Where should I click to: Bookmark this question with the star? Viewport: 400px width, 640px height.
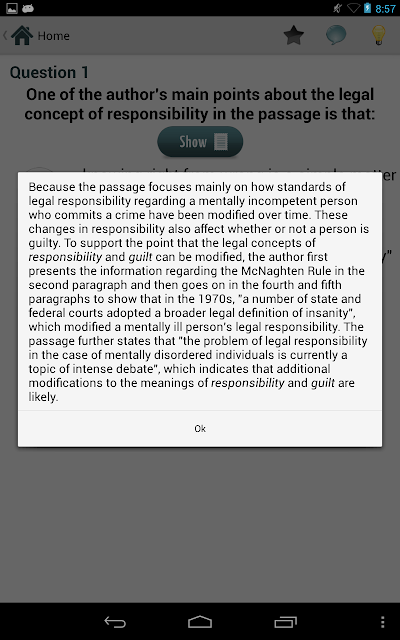pos(293,36)
